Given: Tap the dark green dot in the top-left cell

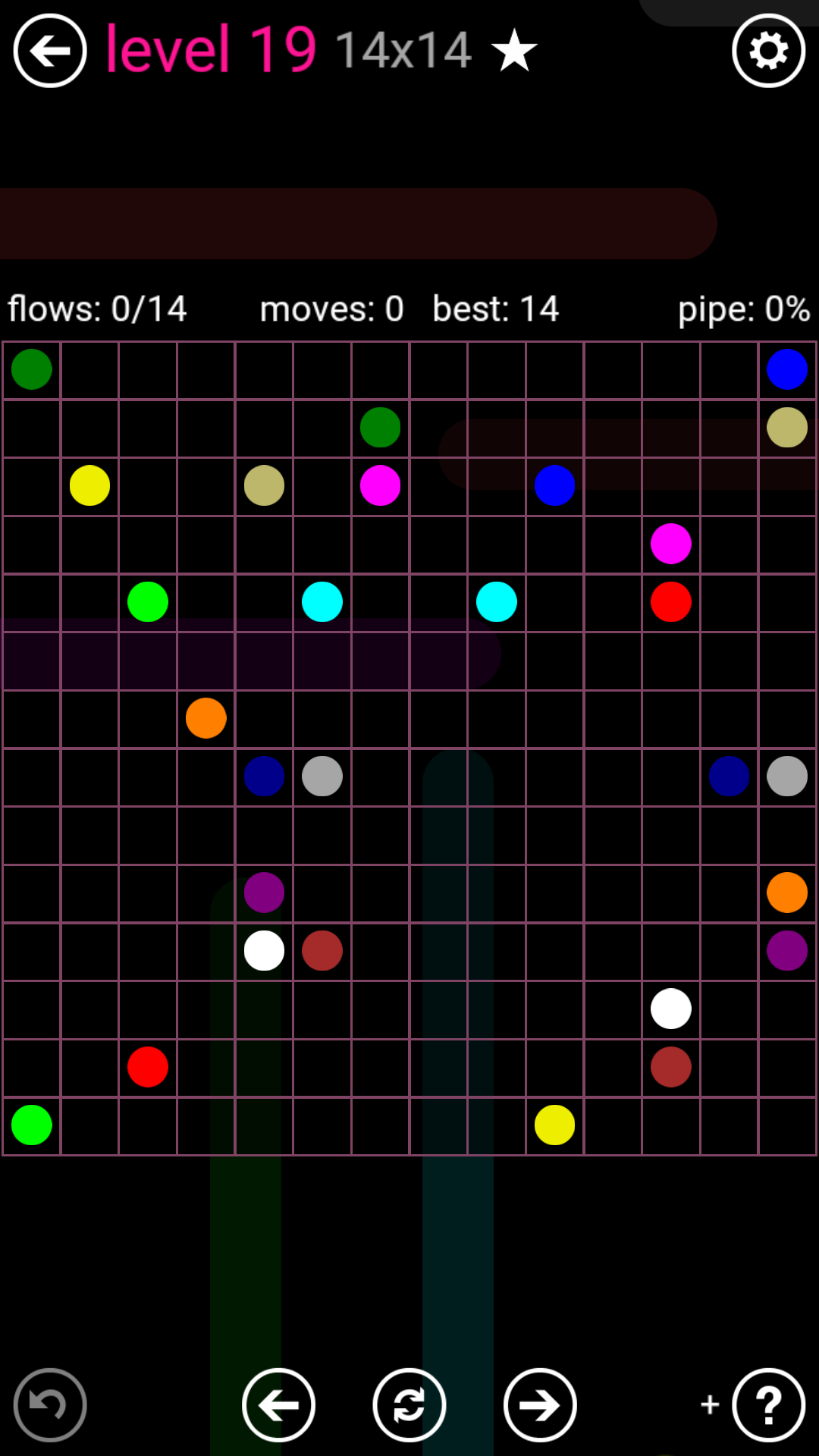Looking at the screenshot, I should 32,369.
